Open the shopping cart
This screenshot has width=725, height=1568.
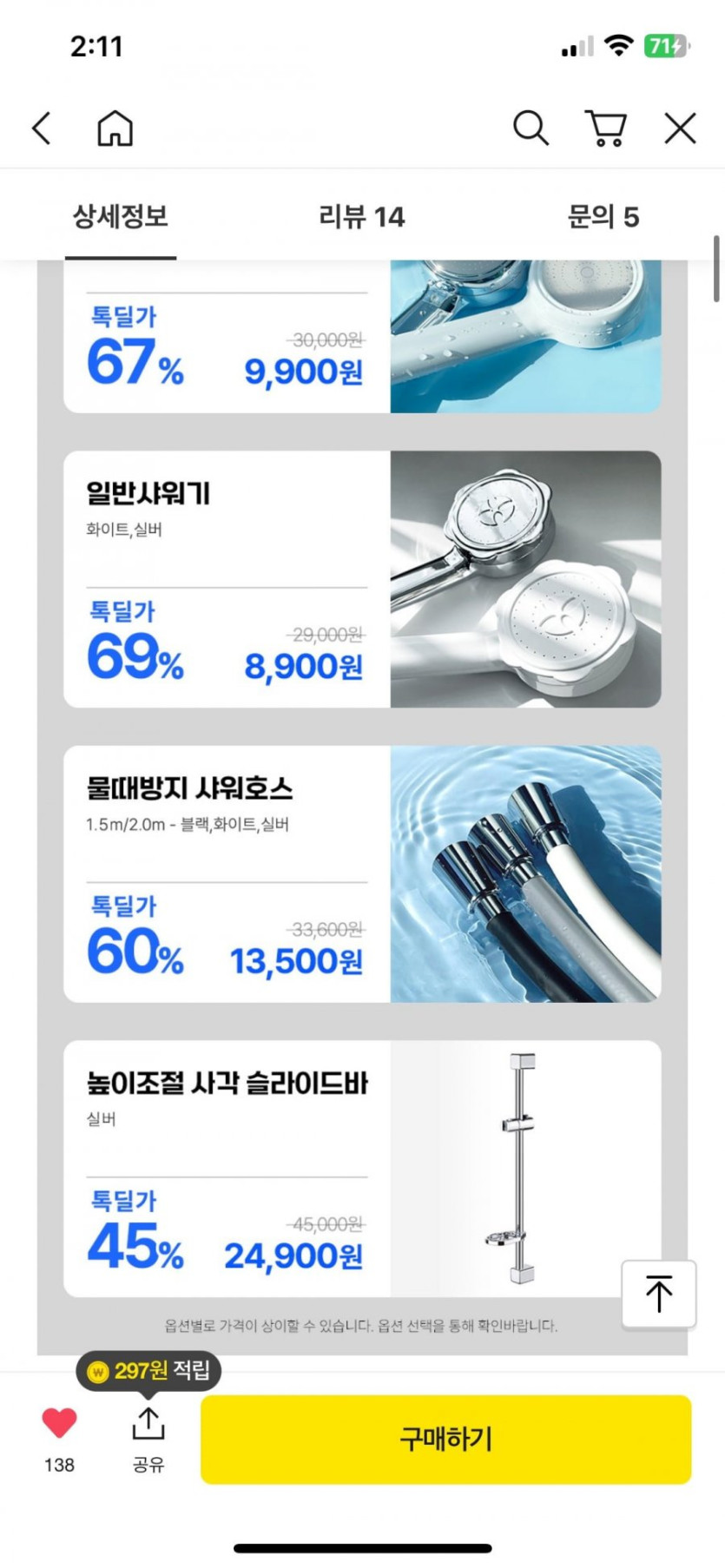click(606, 128)
